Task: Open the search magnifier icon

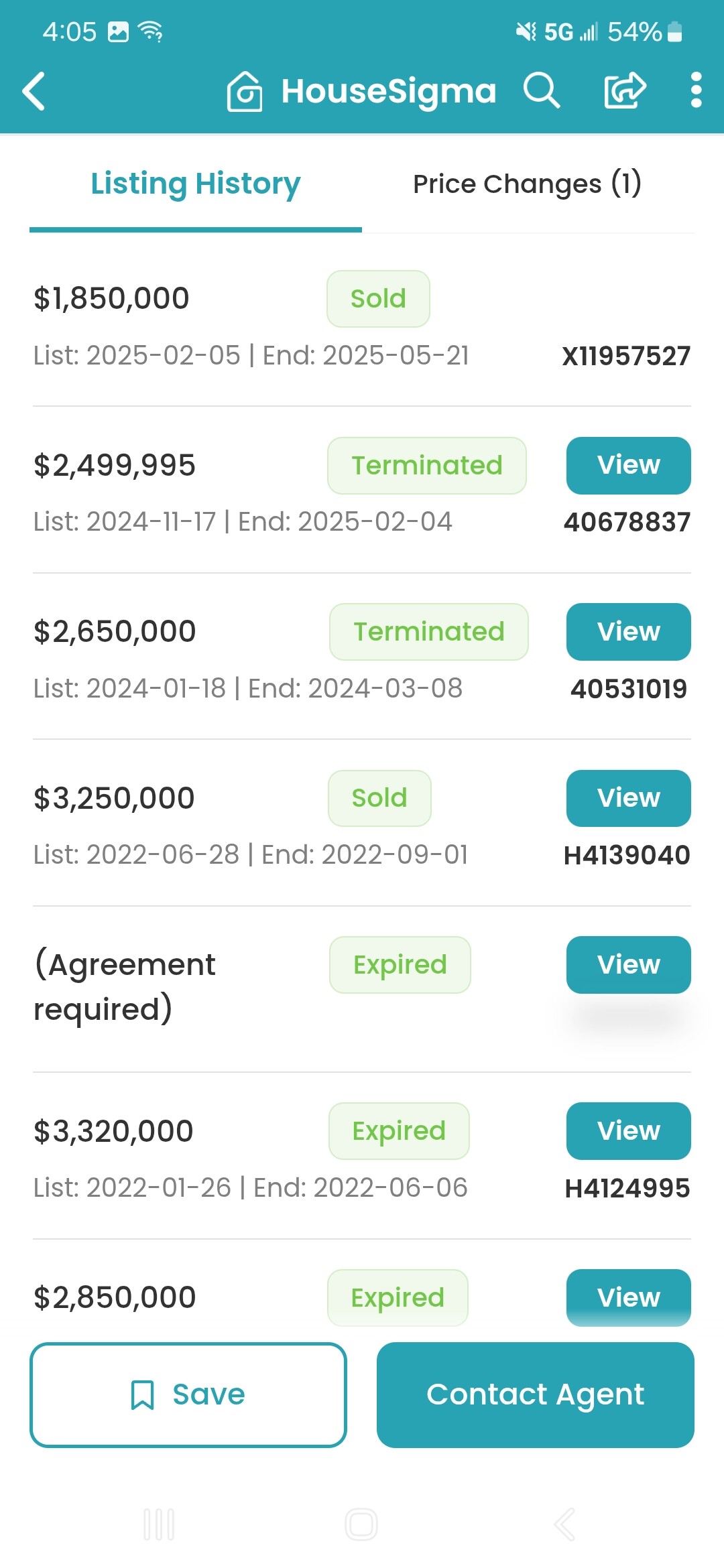Action: [541, 90]
